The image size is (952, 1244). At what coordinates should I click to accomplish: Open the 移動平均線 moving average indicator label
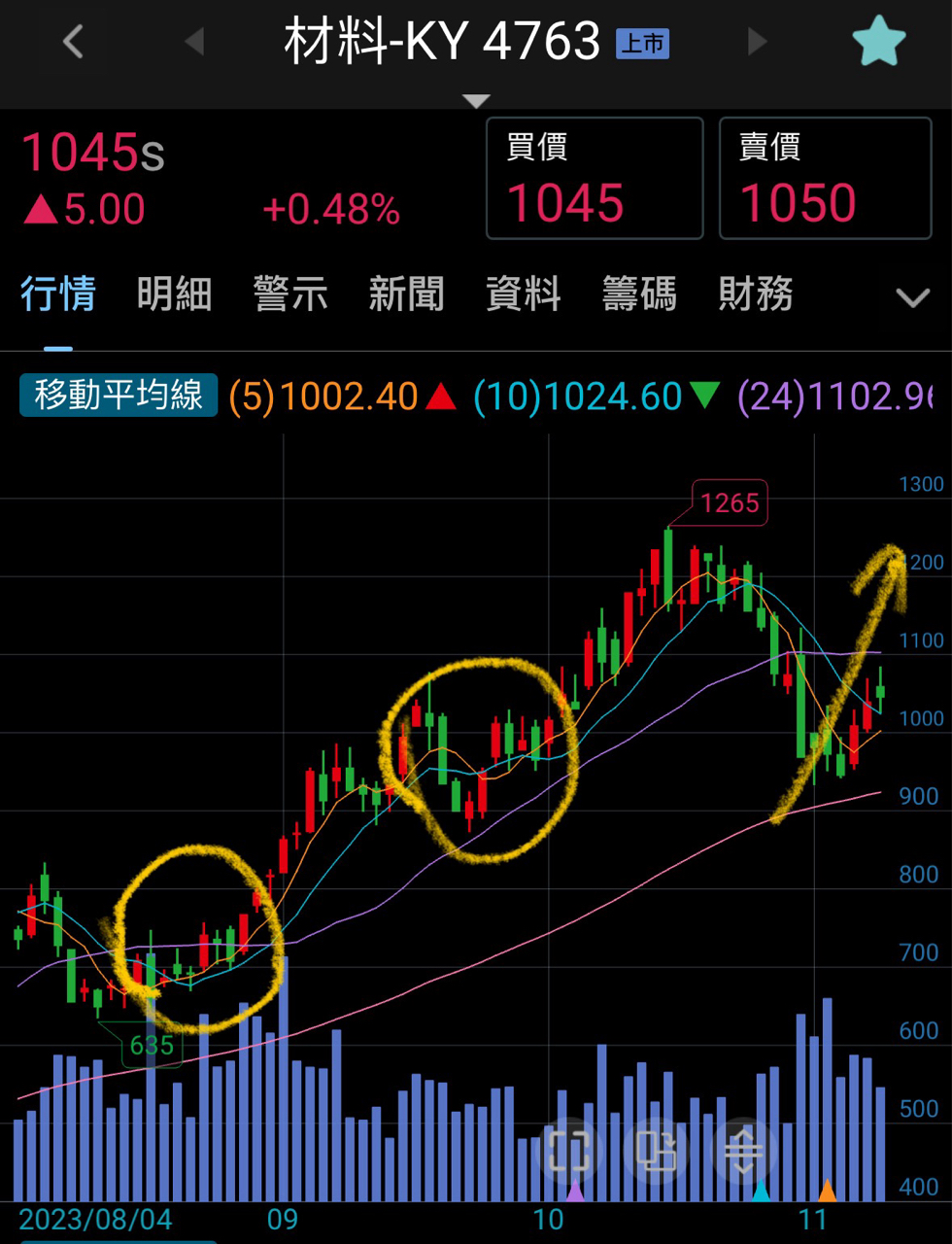tap(117, 397)
